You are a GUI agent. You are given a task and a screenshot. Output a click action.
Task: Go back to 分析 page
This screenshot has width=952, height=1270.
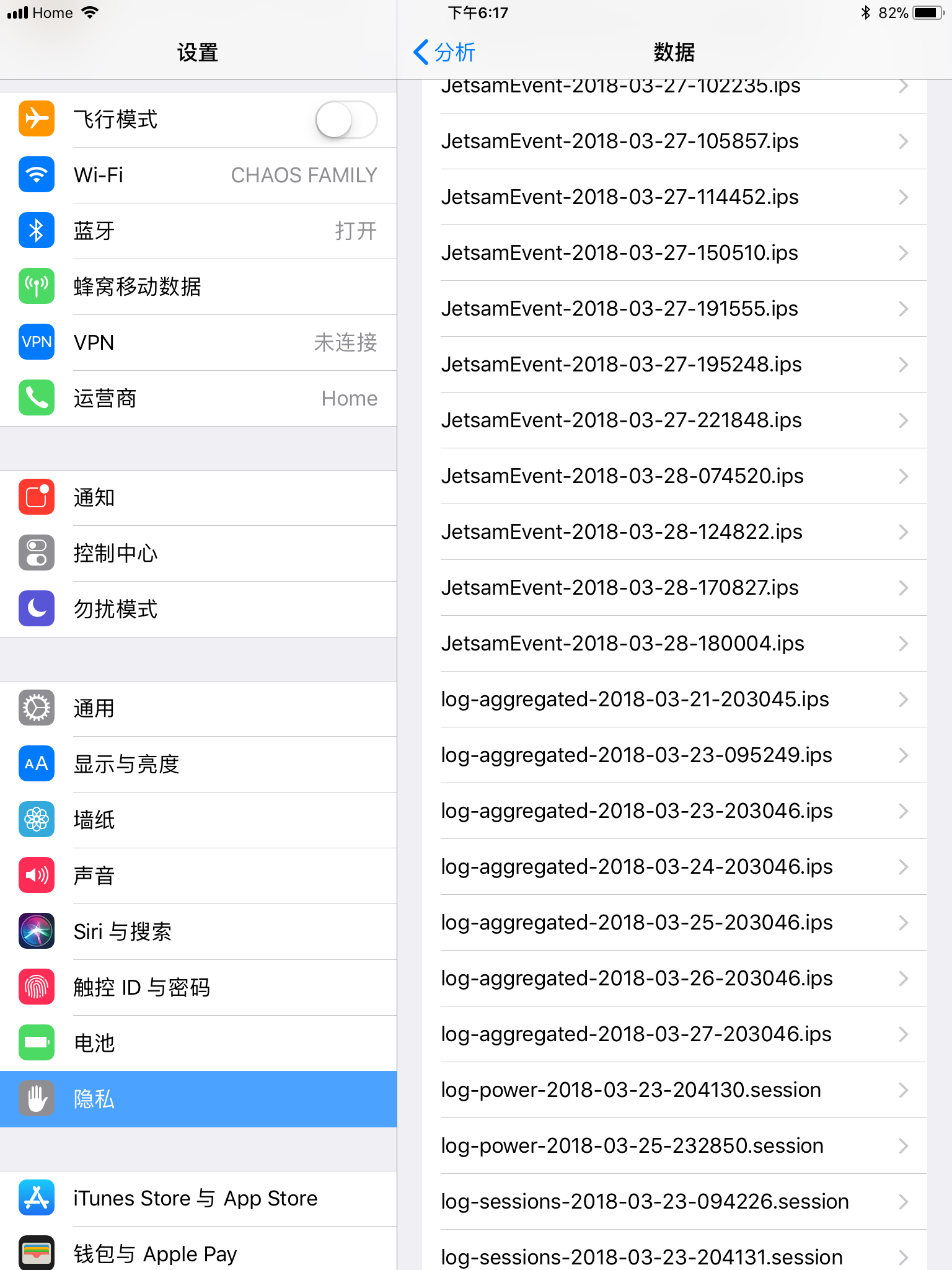pyautogui.click(x=444, y=52)
